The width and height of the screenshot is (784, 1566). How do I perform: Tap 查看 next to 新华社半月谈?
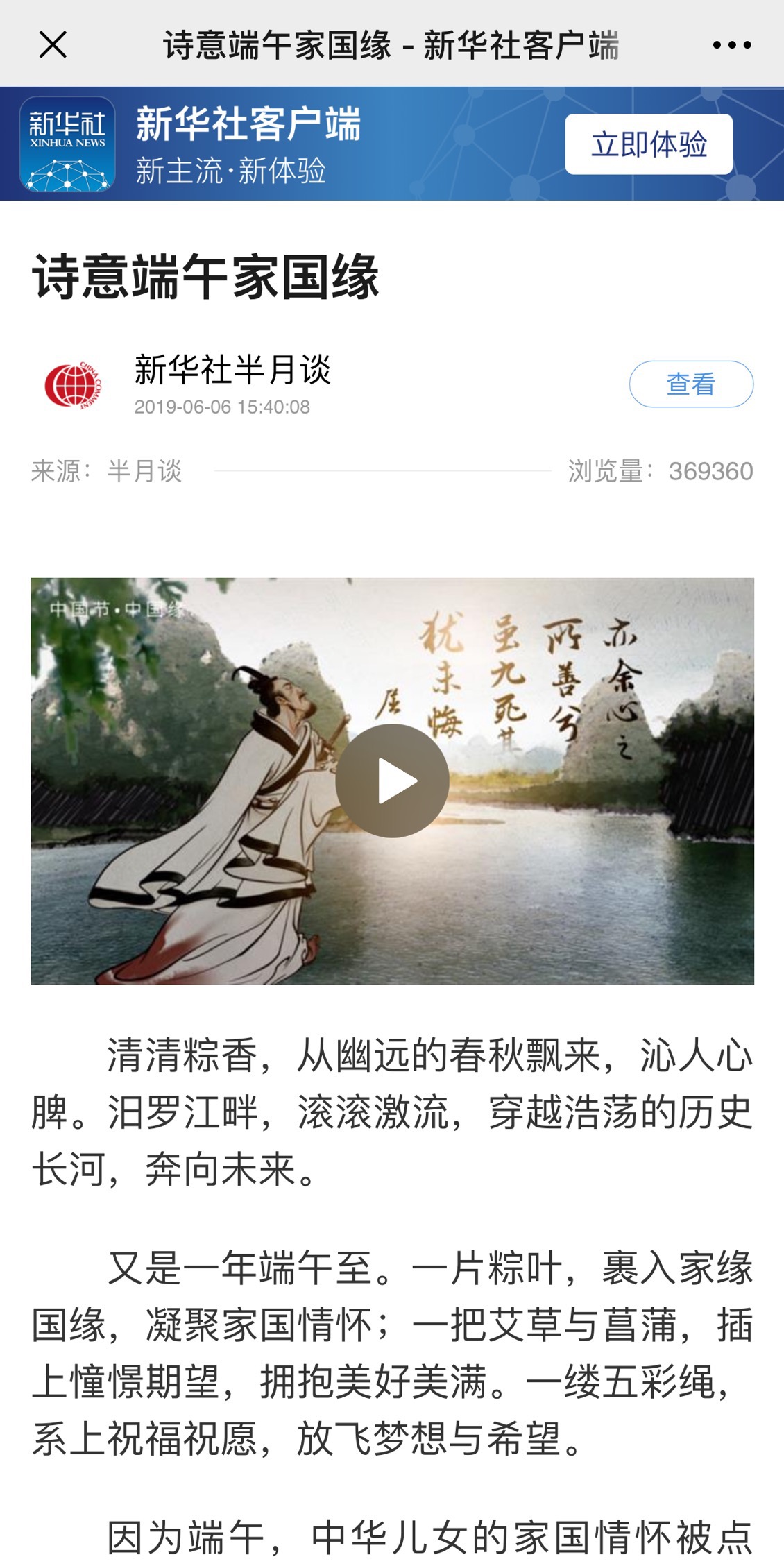point(690,384)
